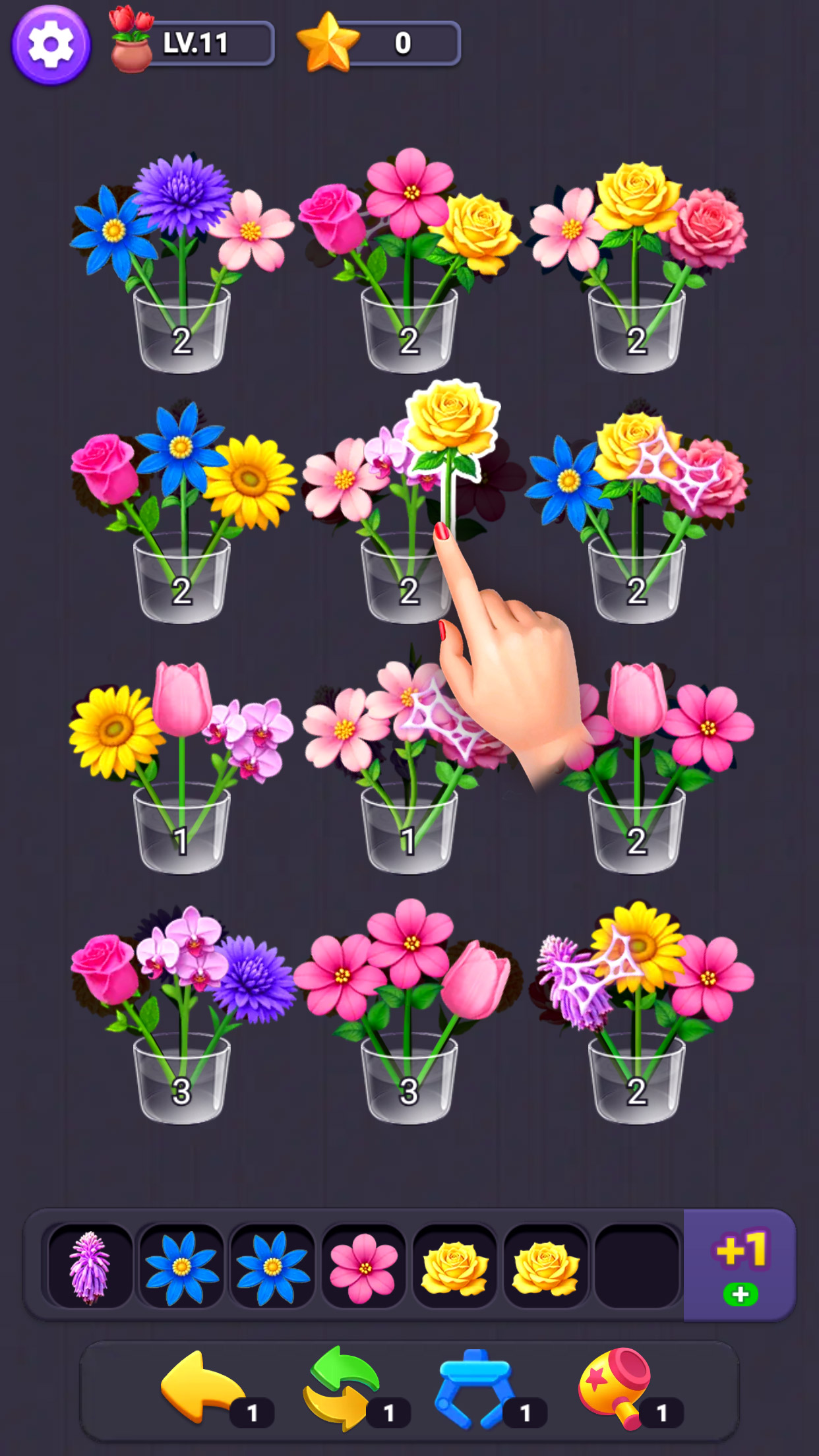Pick the tulip beside two pink flowers
This screenshot has height=1456, width=819.
click(476, 979)
